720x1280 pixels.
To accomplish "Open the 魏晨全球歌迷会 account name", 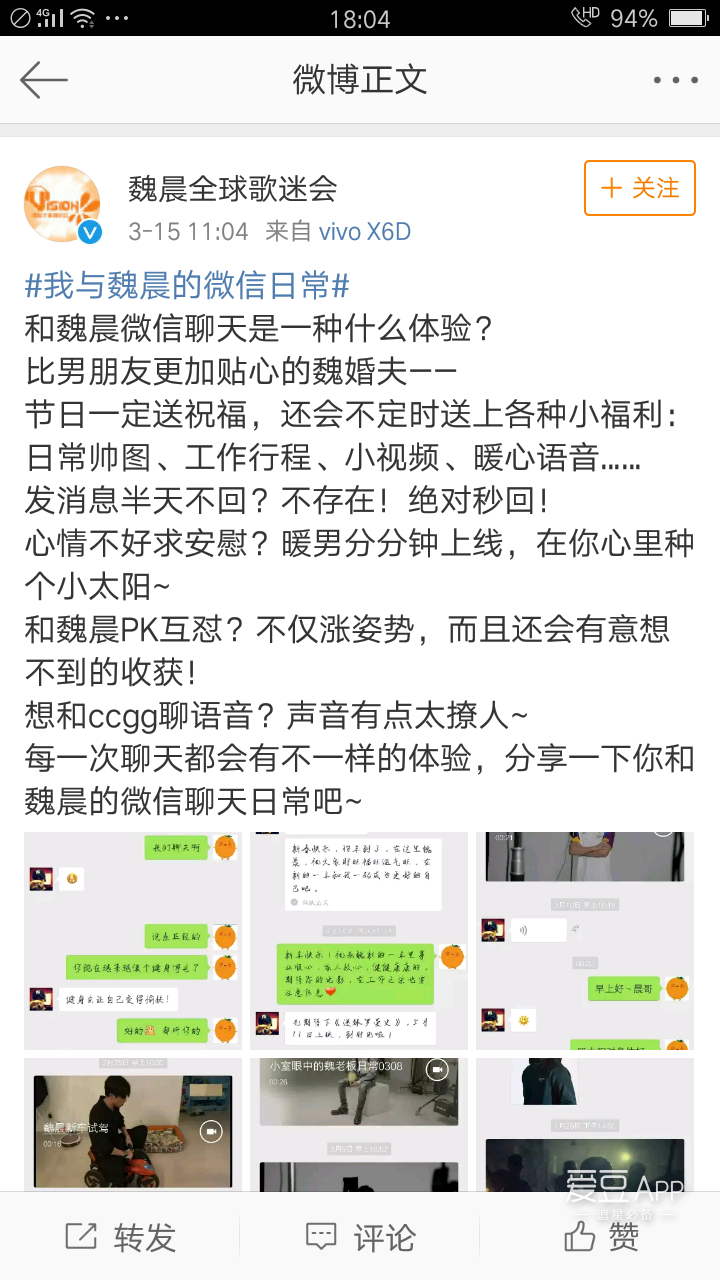I will tap(233, 188).
